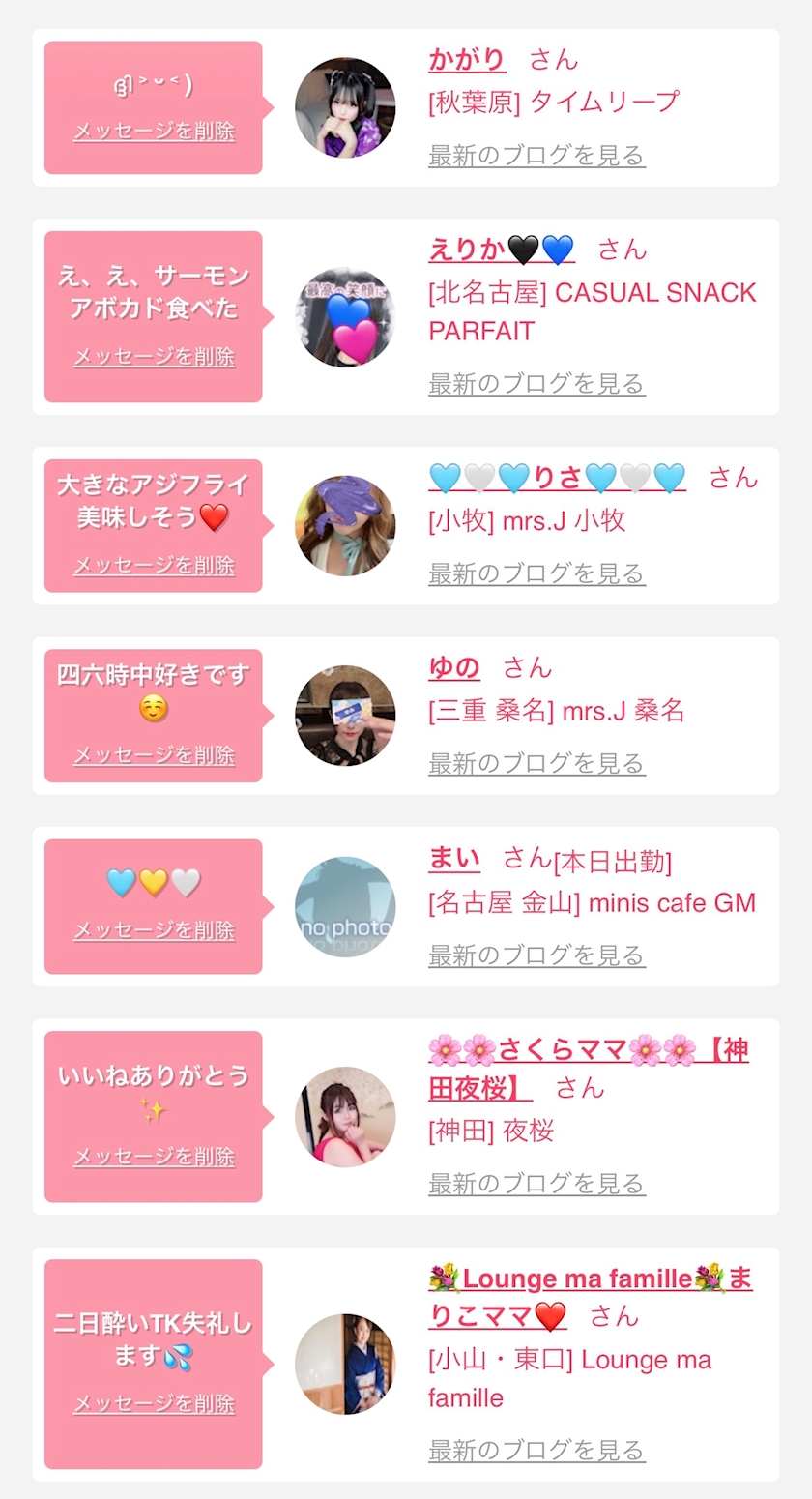Delete the 大きなアジフライ message

[154, 566]
